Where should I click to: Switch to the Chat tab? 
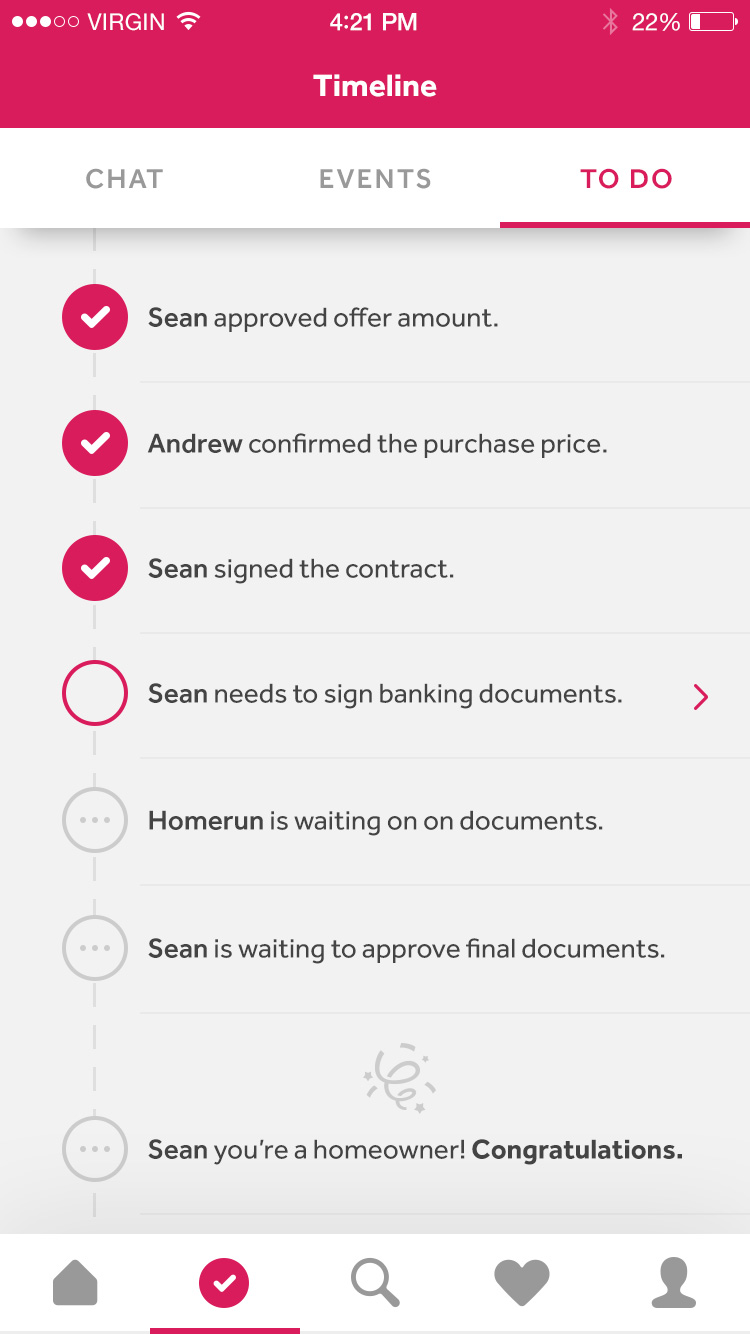[124, 179]
